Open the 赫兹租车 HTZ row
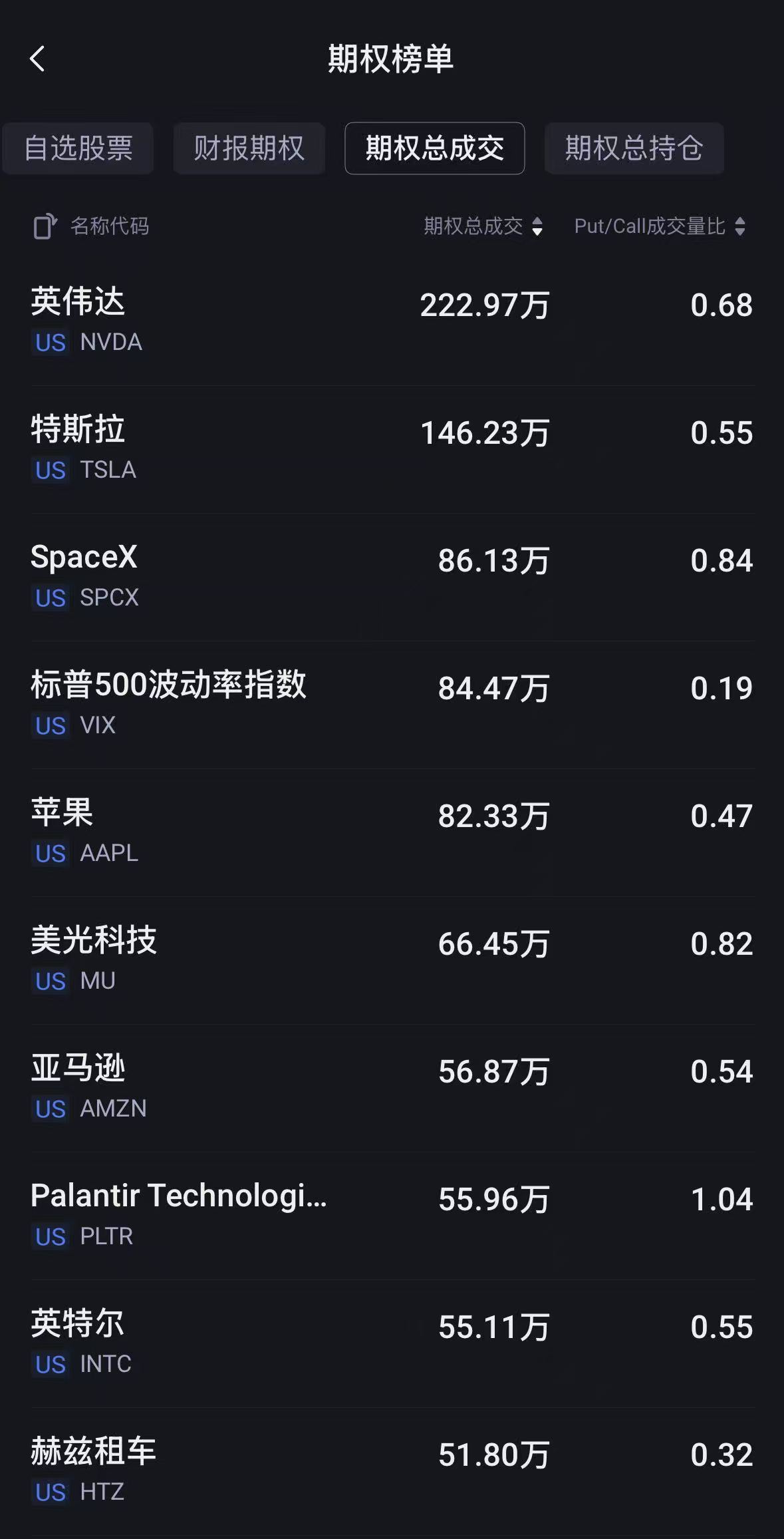The height and width of the screenshot is (1539, 784). coord(392,1472)
